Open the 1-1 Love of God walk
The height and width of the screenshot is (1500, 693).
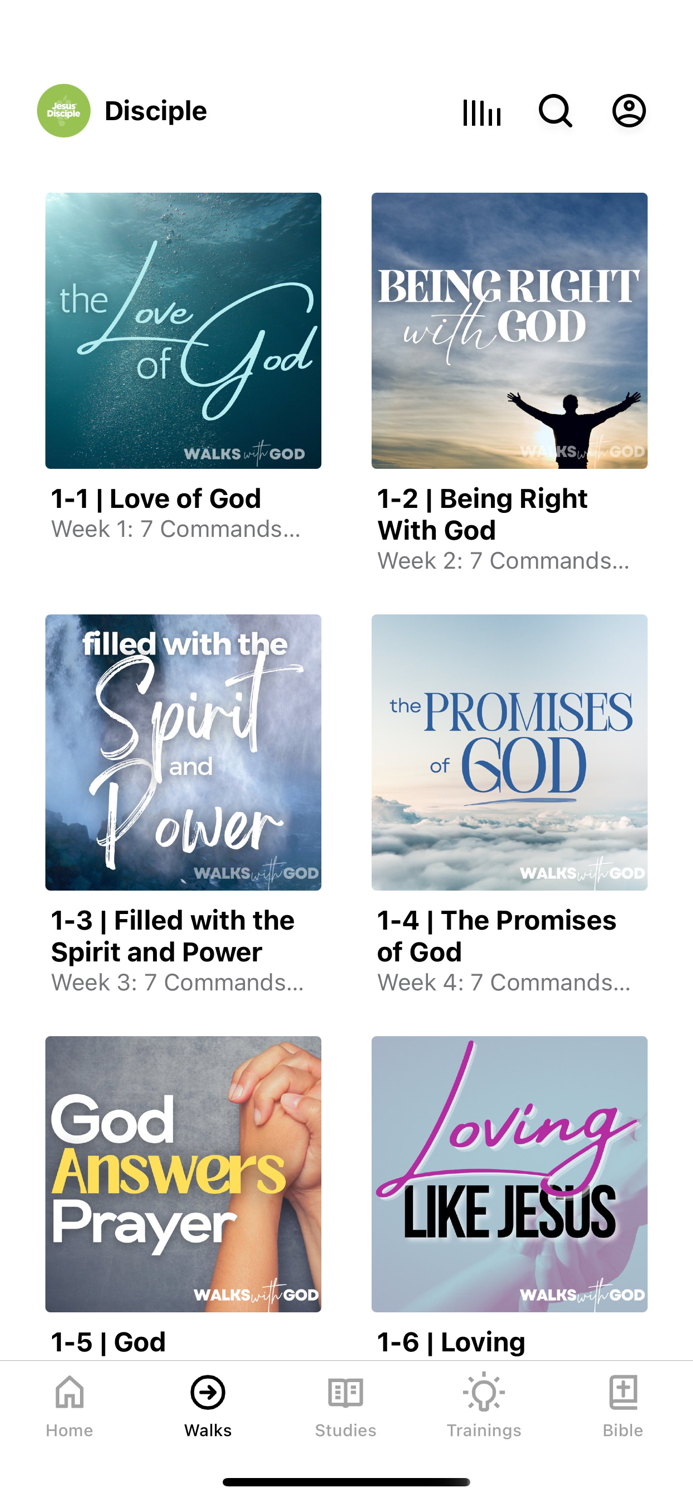(x=183, y=331)
